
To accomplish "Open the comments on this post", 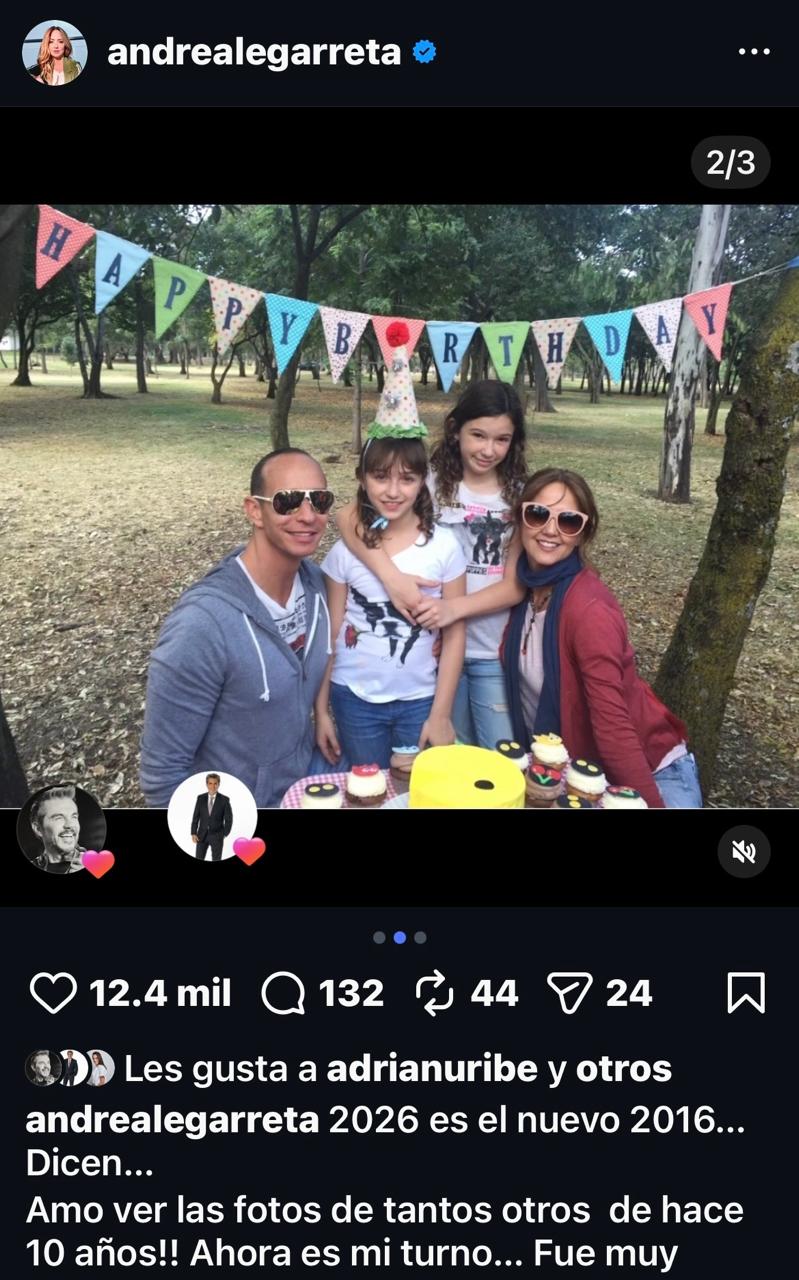I will coord(283,993).
